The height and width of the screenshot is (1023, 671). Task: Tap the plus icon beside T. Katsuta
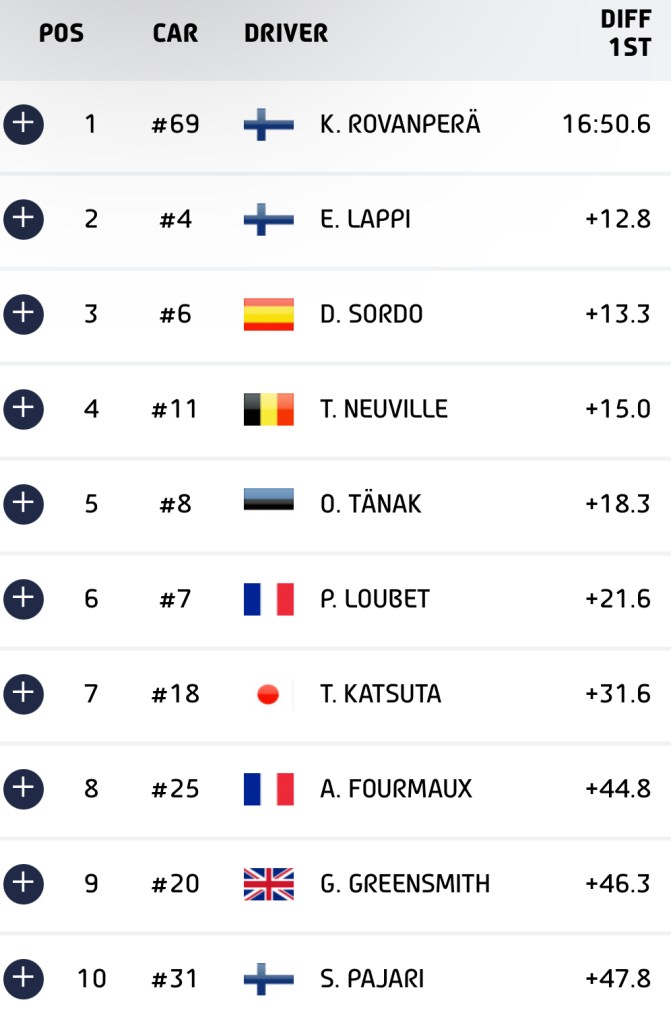click(x=24, y=694)
